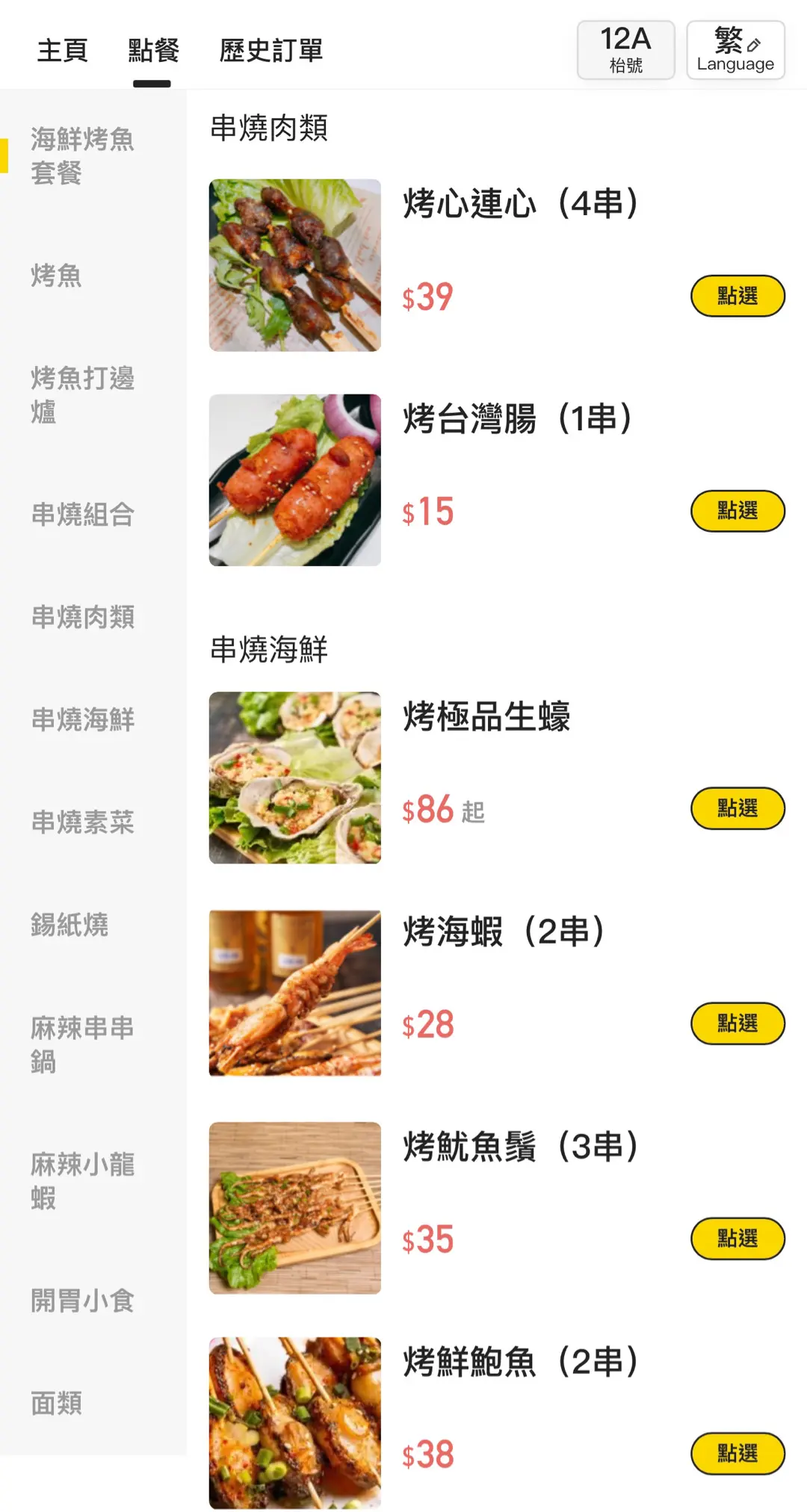The image size is (807, 1512).
Task: Jump to the 海鮮烤魚套餐 category
Action: (82, 156)
